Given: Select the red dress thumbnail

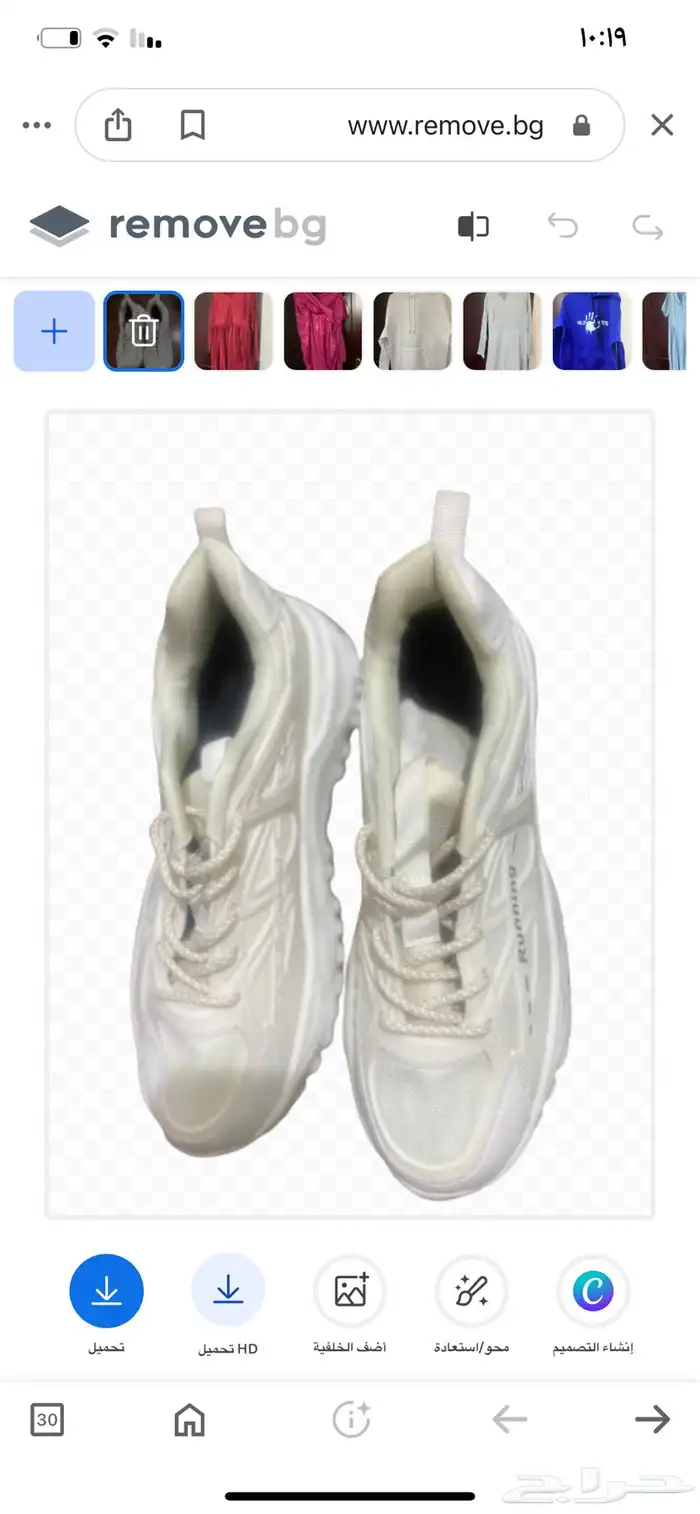Looking at the screenshot, I should 233,331.
